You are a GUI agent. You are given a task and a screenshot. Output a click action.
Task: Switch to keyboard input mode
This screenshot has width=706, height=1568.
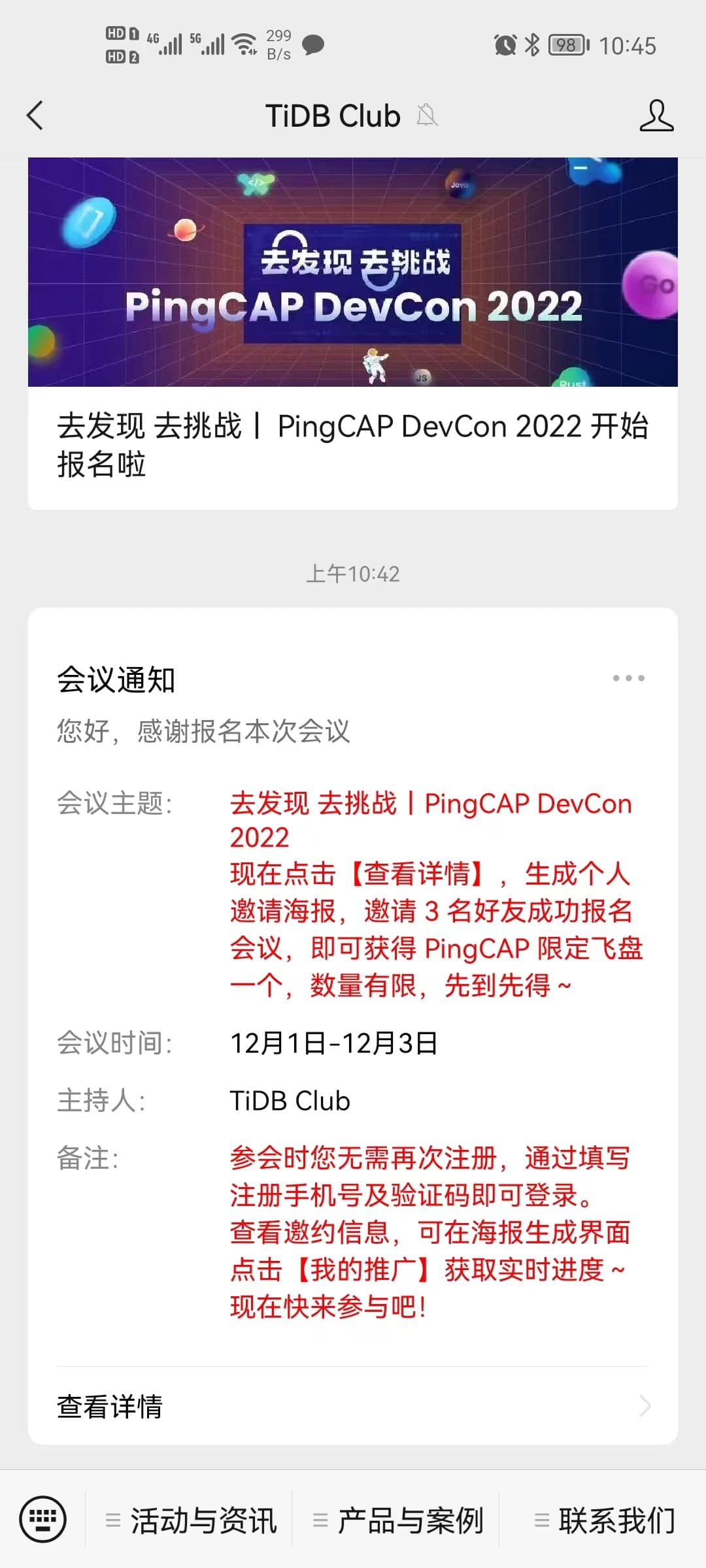pos(43,1520)
